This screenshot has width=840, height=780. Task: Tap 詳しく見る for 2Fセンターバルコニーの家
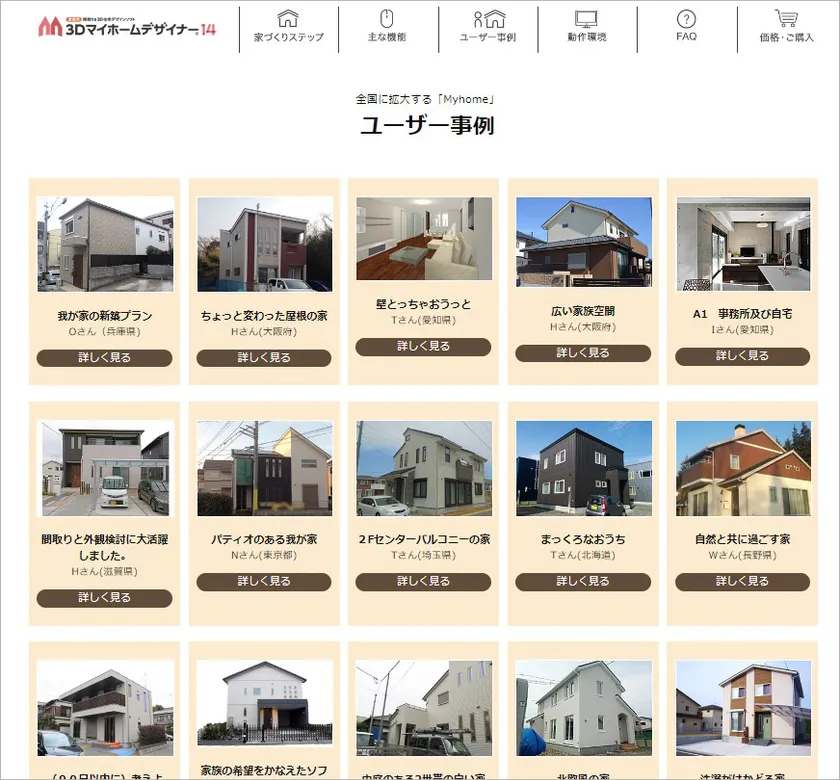pyautogui.click(x=424, y=581)
